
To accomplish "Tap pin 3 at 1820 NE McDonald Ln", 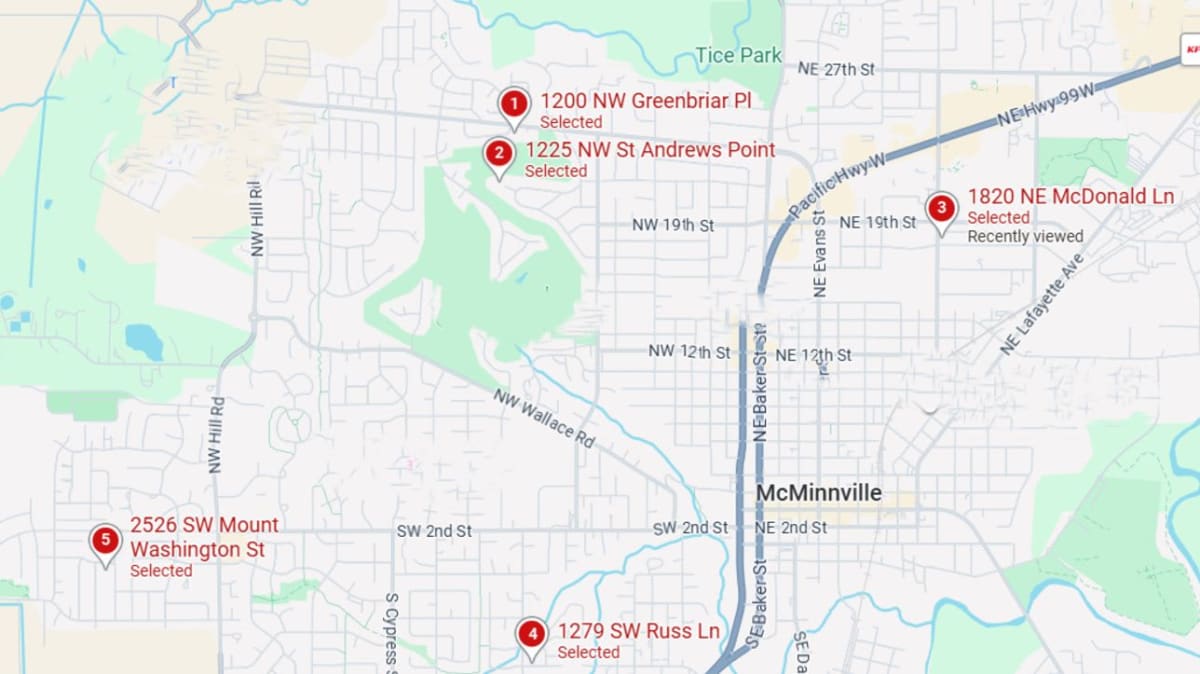I will (940, 212).
